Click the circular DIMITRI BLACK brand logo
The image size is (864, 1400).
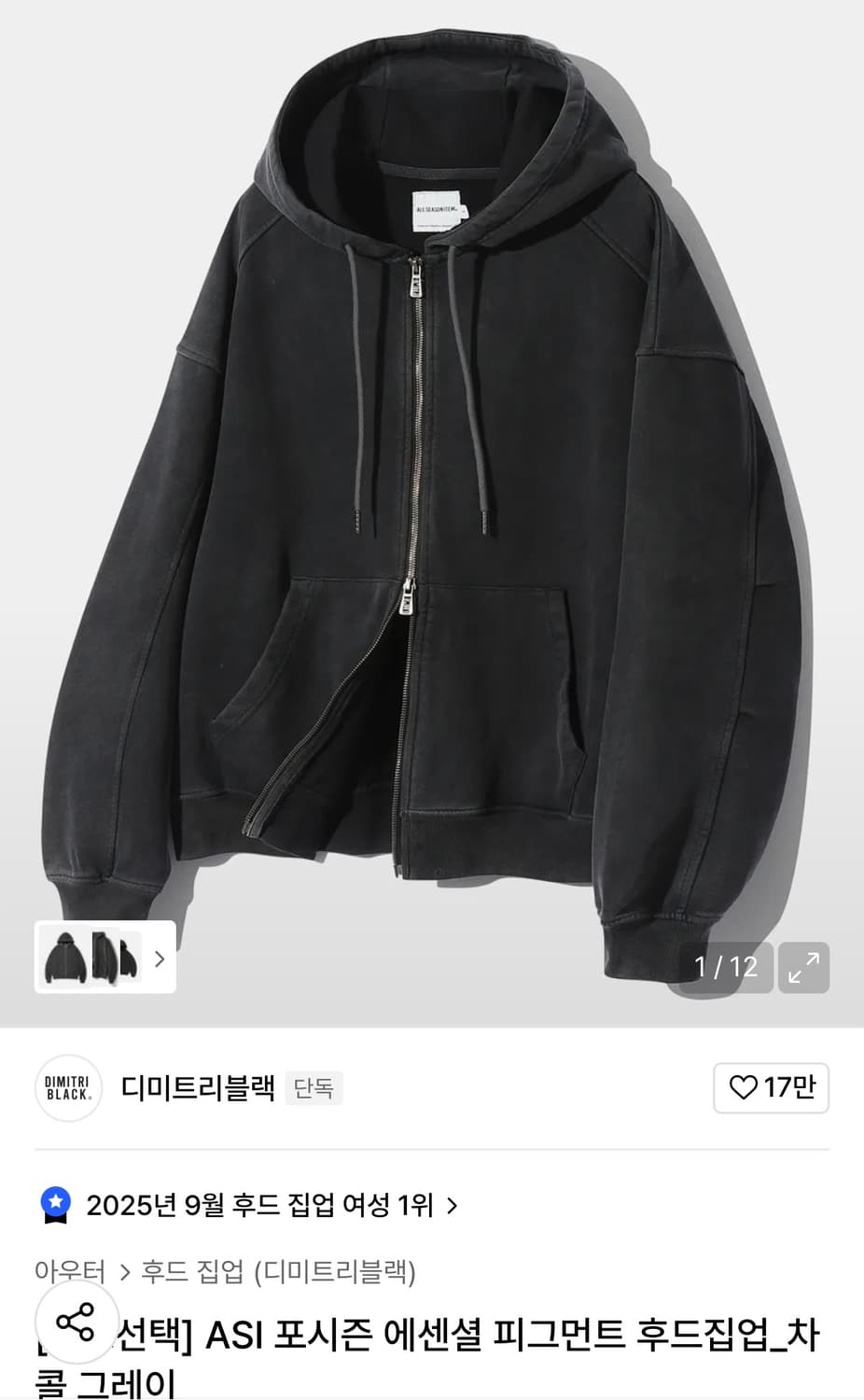(x=67, y=1088)
